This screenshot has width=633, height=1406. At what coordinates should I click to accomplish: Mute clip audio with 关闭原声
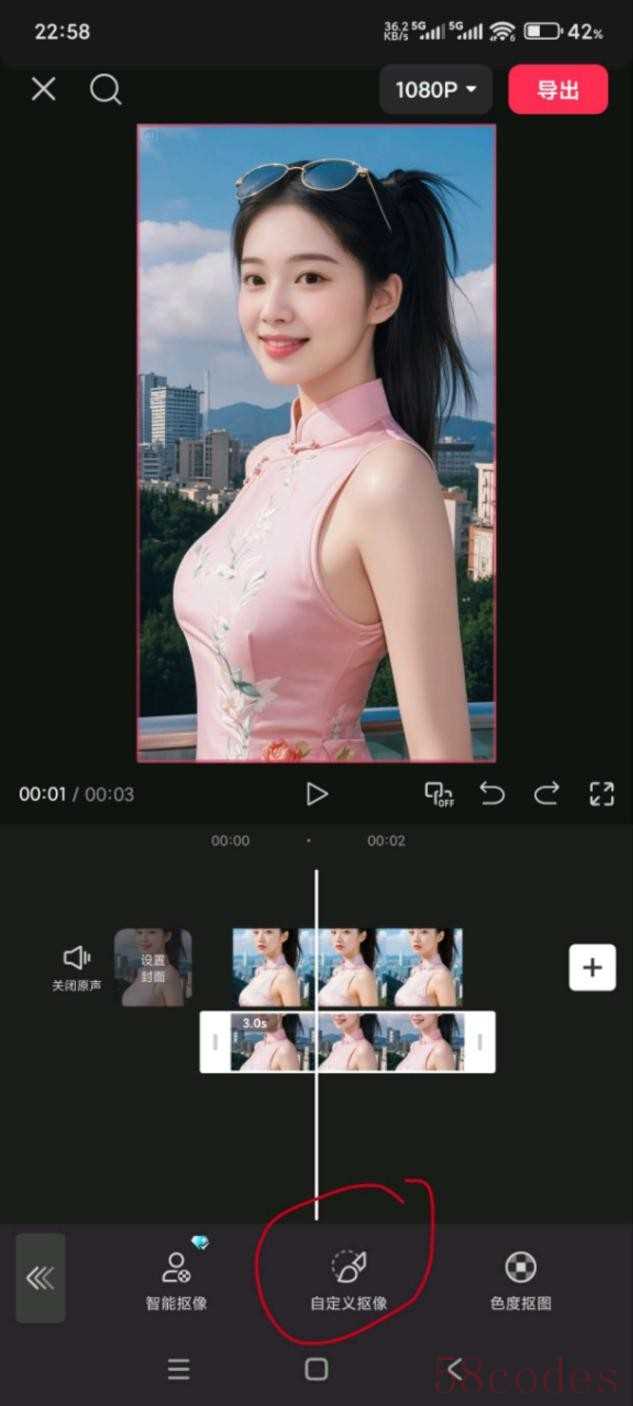(x=77, y=968)
